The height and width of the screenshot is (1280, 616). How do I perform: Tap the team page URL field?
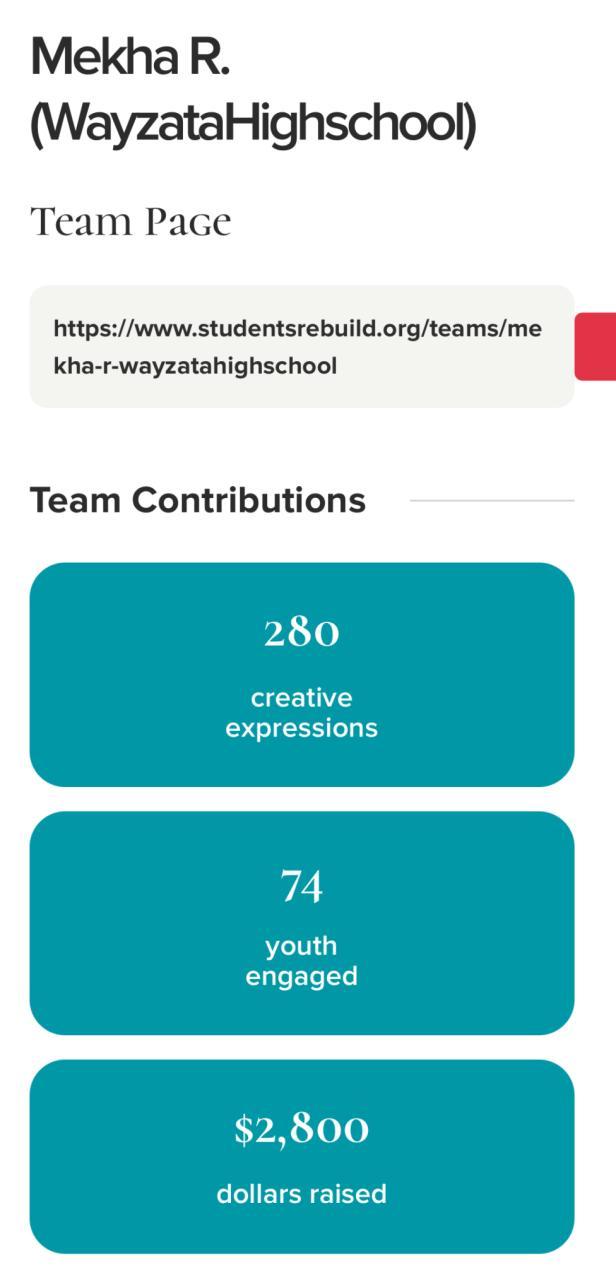click(x=300, y=346)
